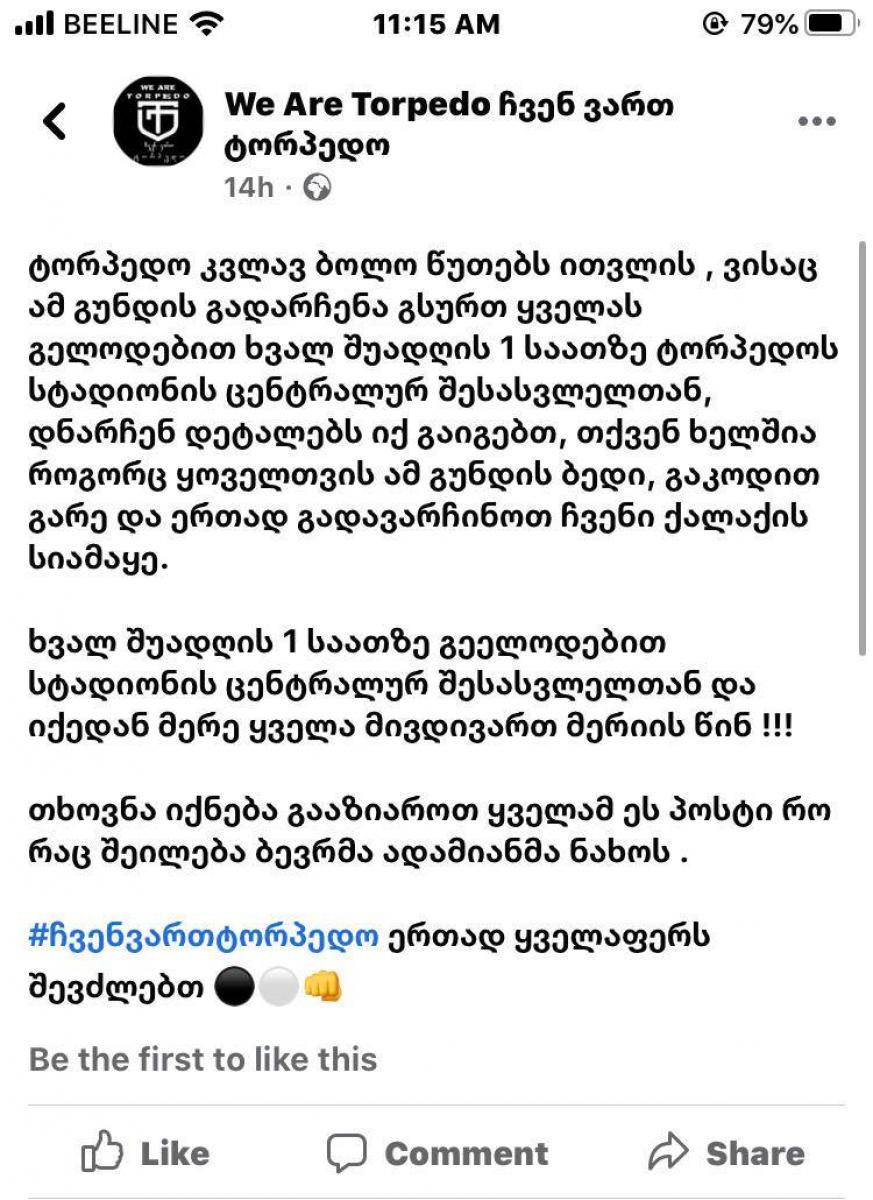Viewport: 873px width, 1200px height.
Task: Open We Are Torpedo profile picture
Action: pos(154,122)
